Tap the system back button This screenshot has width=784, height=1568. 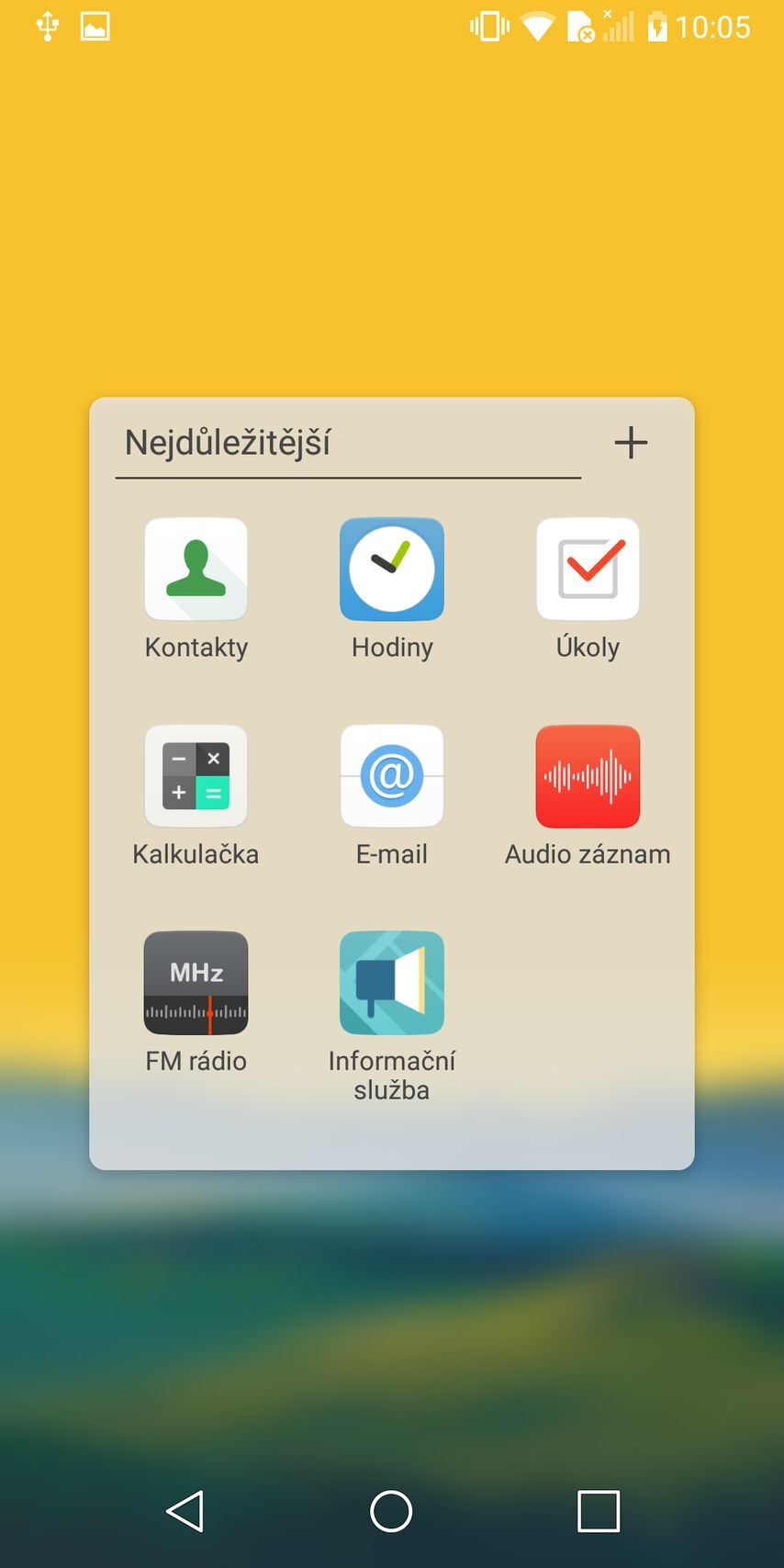pyautogui.click(x=185, y=1511)
